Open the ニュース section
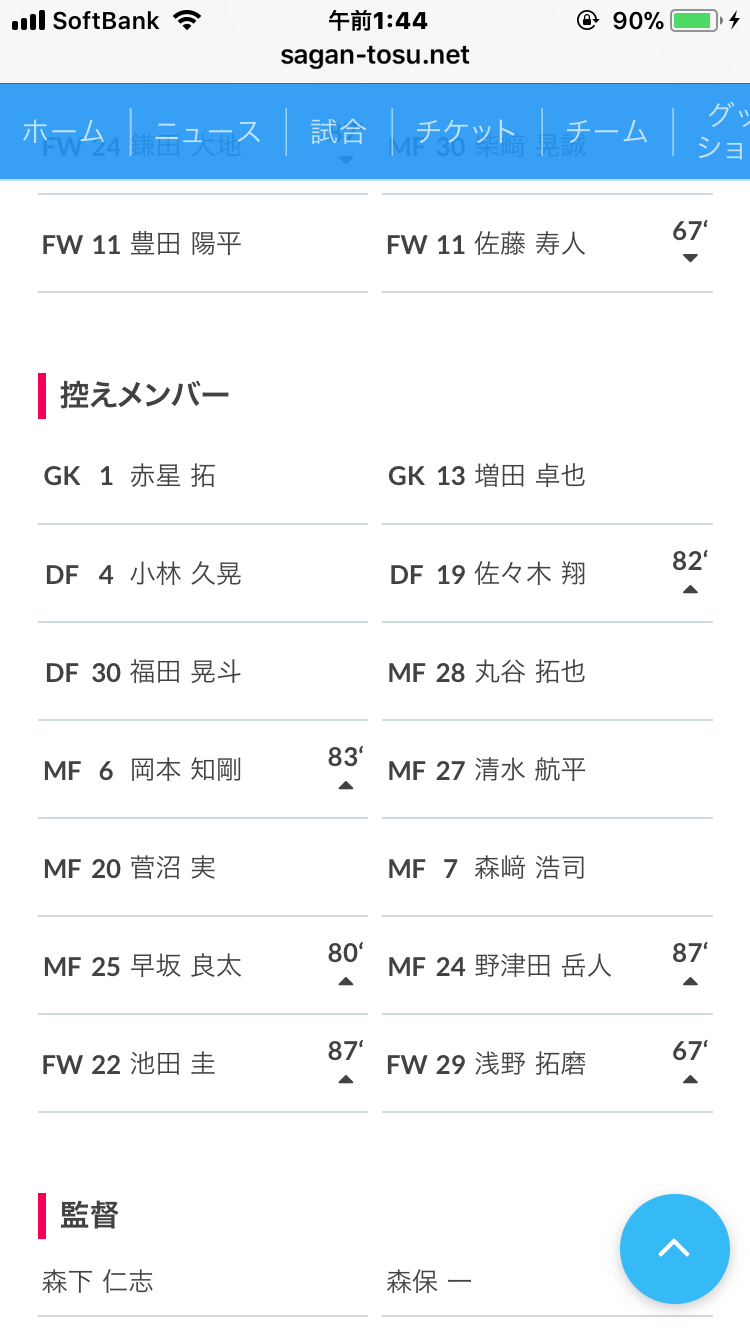 [208, 132]
